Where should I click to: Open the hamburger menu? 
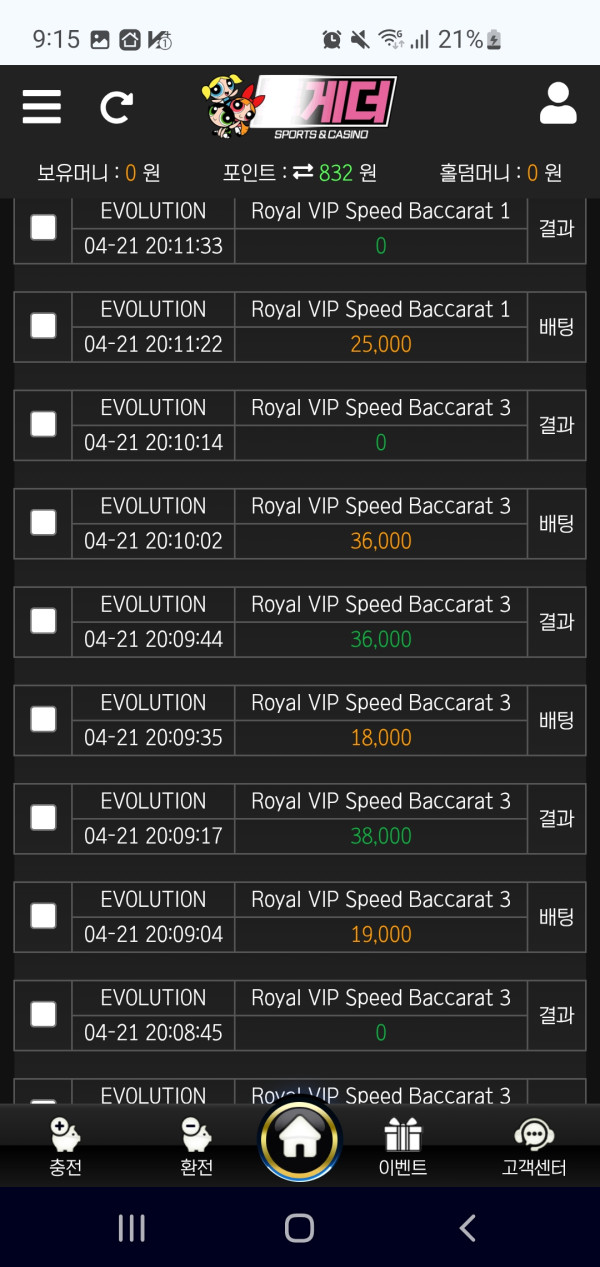coord(41,106)
